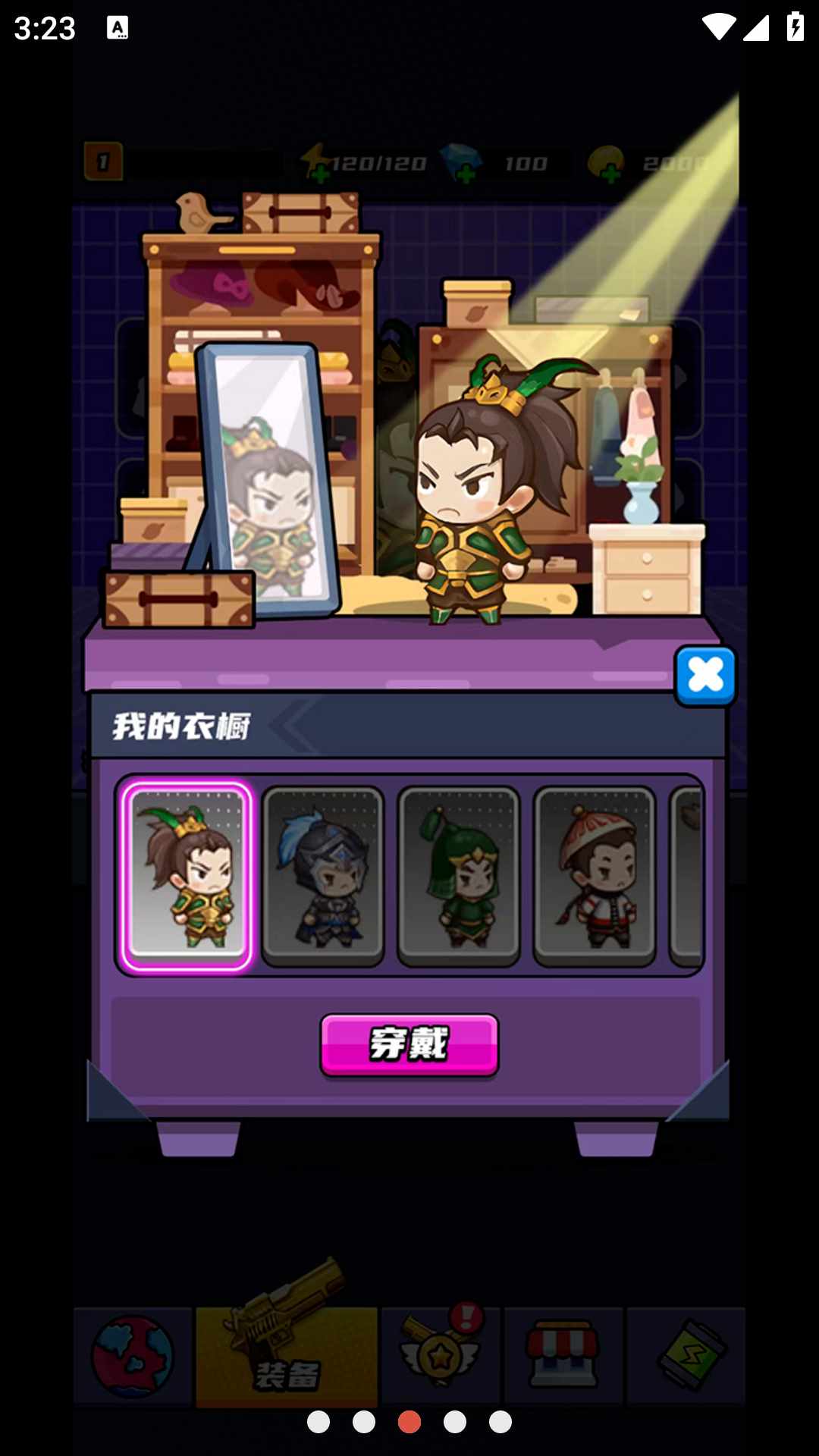Select the highlighted third page dot
The image size is (819, 1456).
pos(409,1422)
